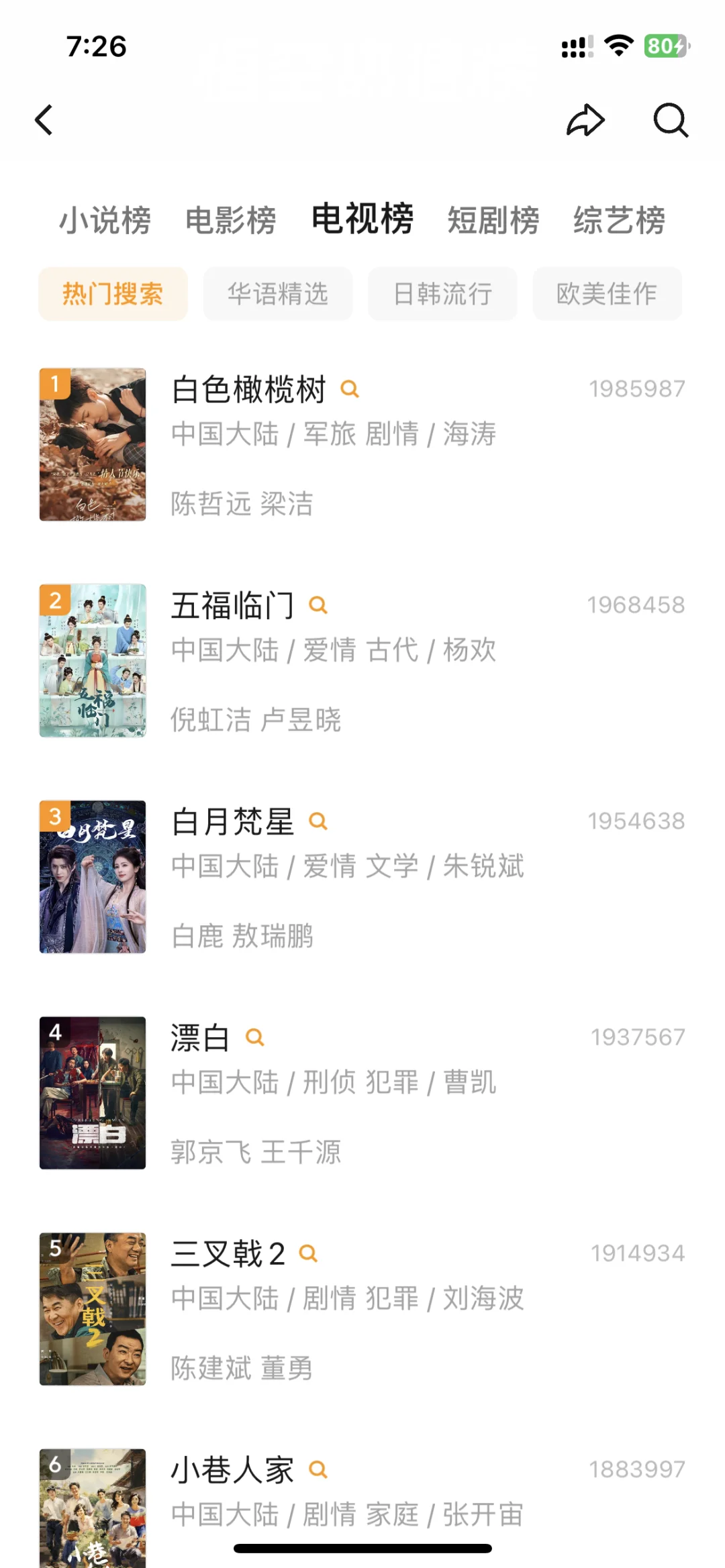Share this ranking list

point(585,121)
